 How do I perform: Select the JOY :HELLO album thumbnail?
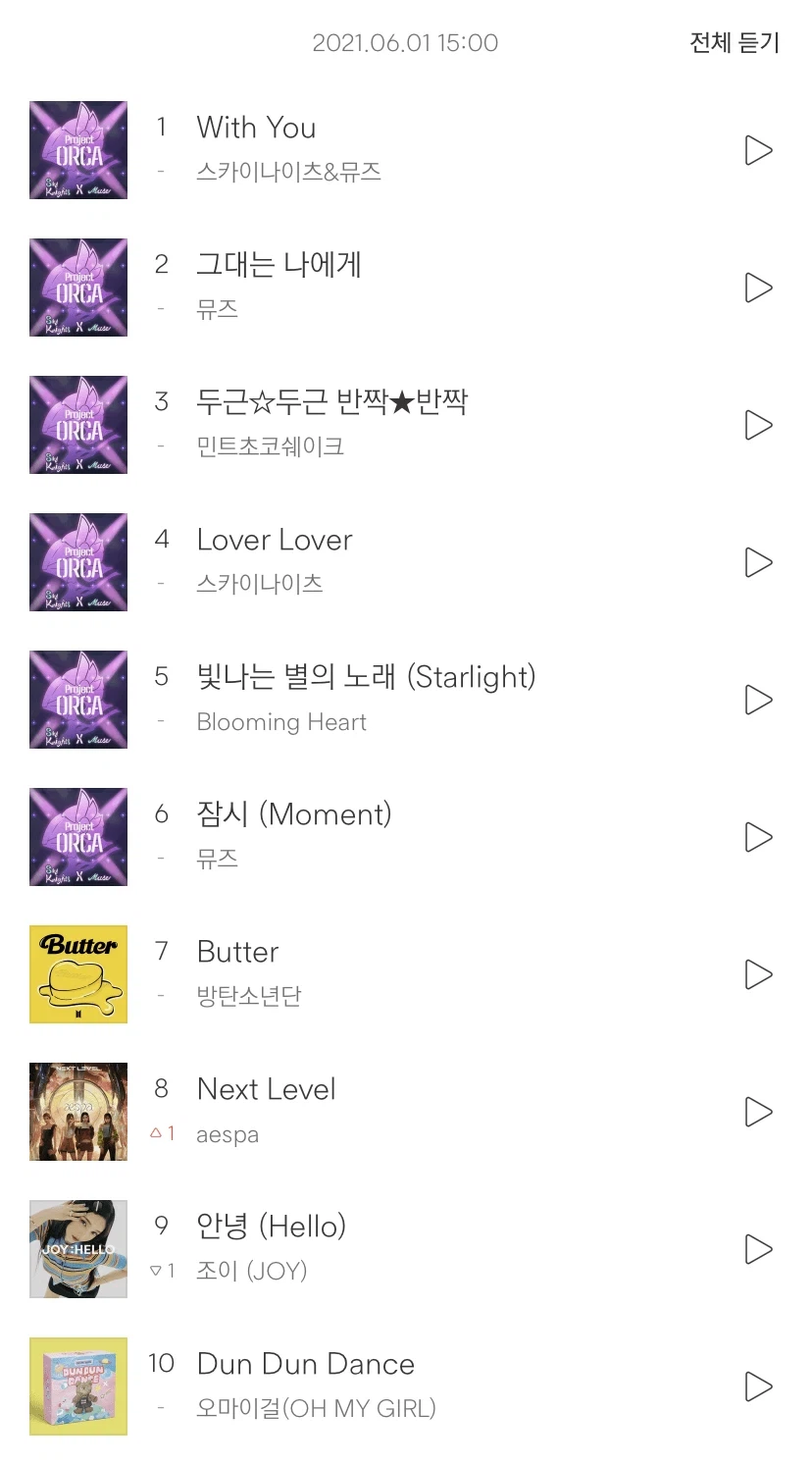(78, 1249)
